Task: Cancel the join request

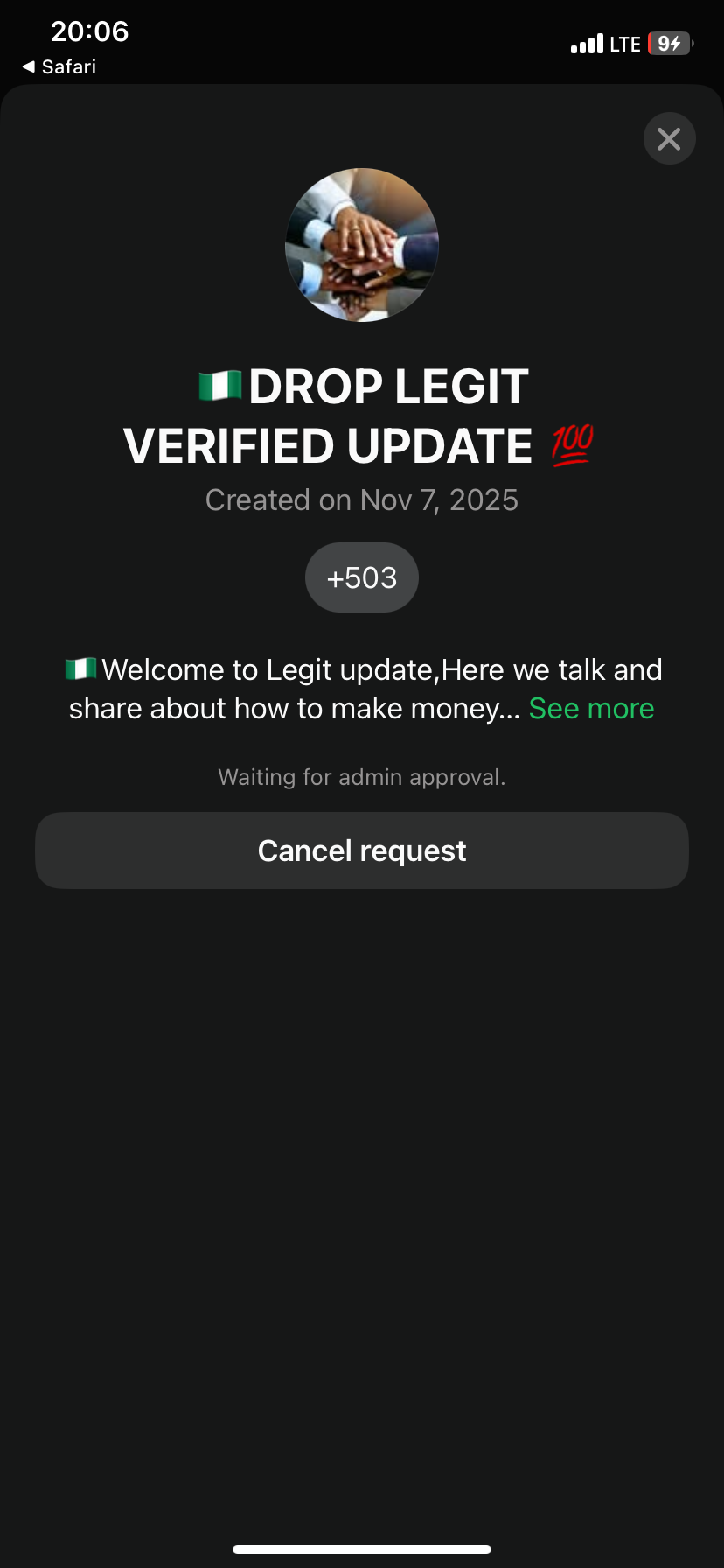Action: [362, 850]
